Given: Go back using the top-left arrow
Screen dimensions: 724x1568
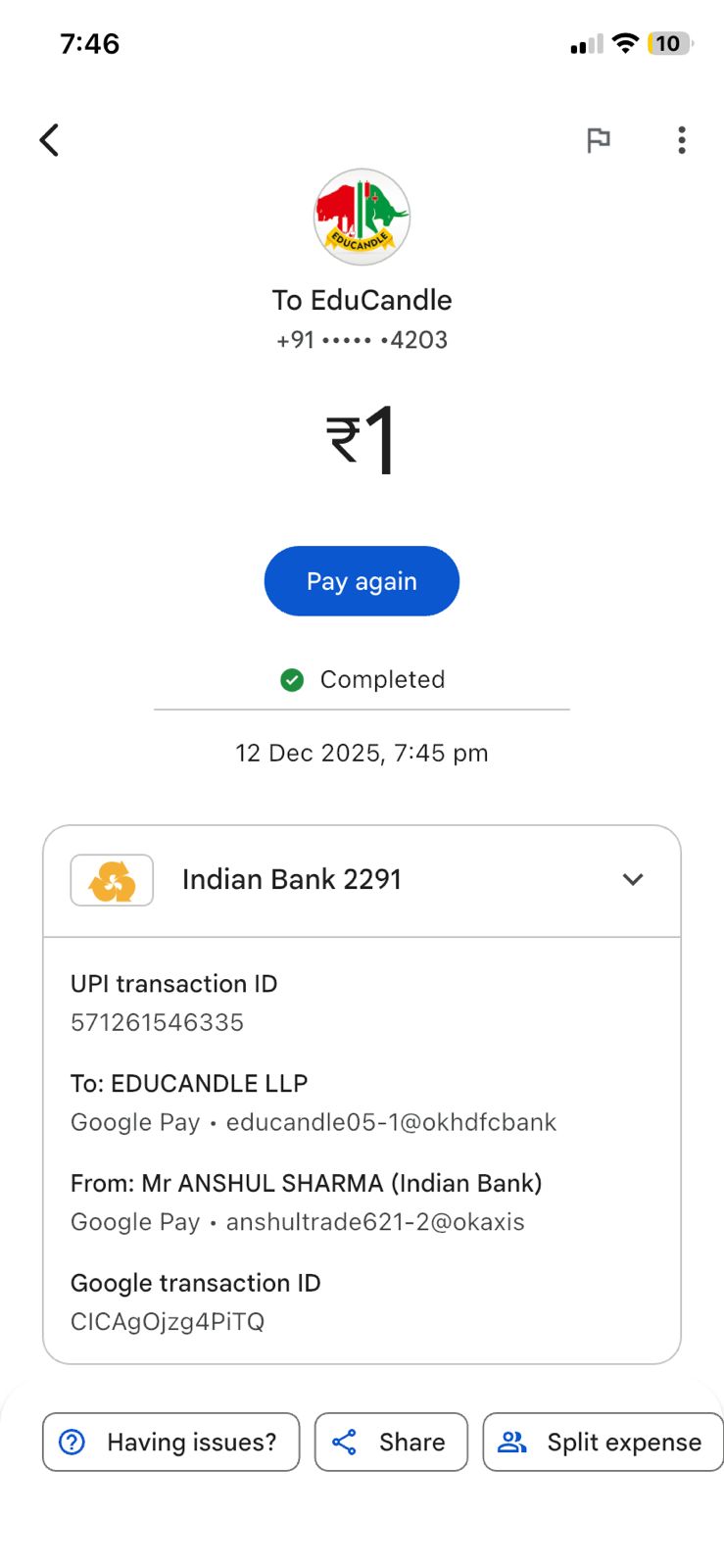Looking at the screenshot, I should click(49, 140).
